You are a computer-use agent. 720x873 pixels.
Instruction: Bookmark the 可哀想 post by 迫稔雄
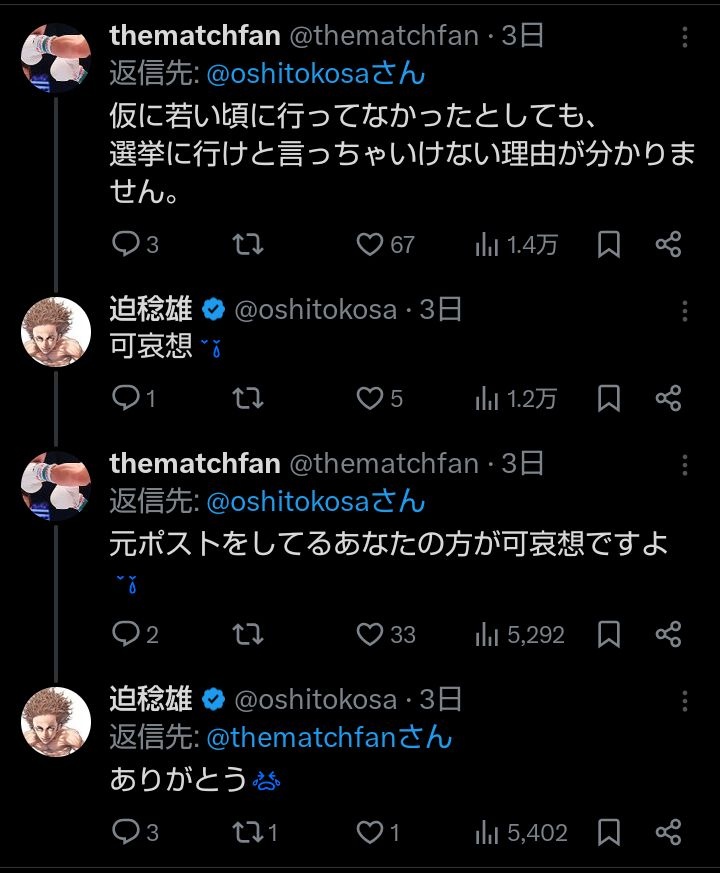point(609,399)
